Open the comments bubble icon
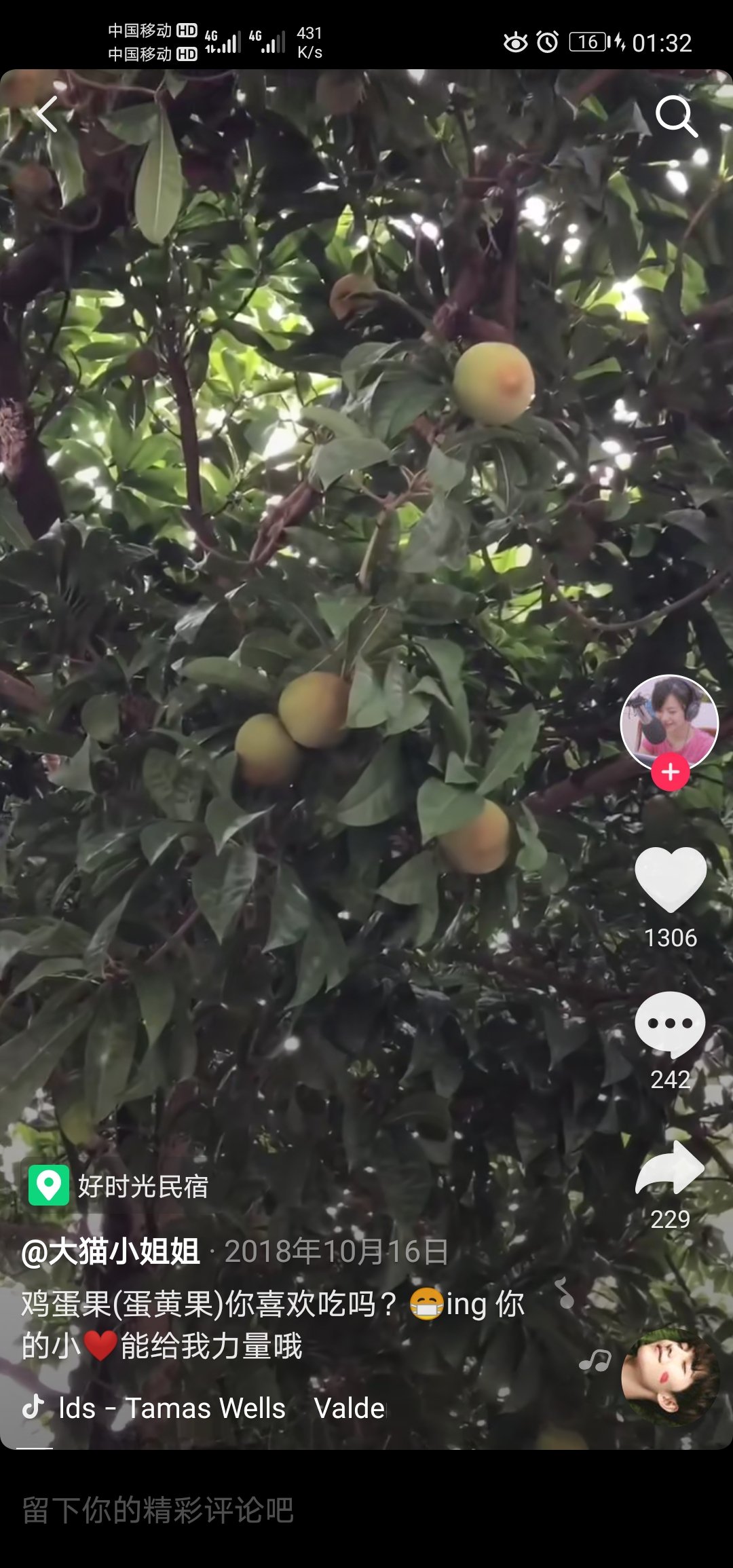 point(671,1025)
